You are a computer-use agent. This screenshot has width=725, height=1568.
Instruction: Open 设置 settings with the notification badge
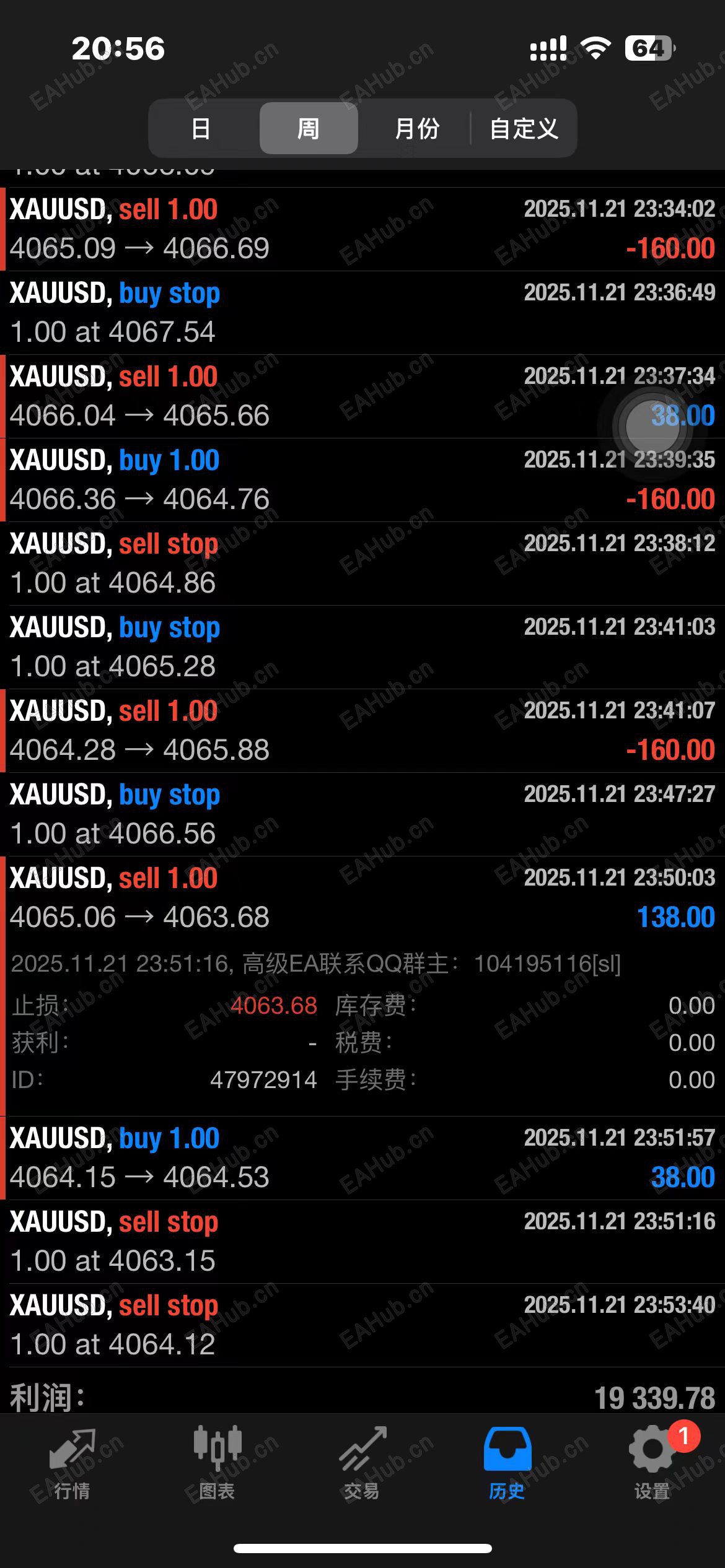652,1464
